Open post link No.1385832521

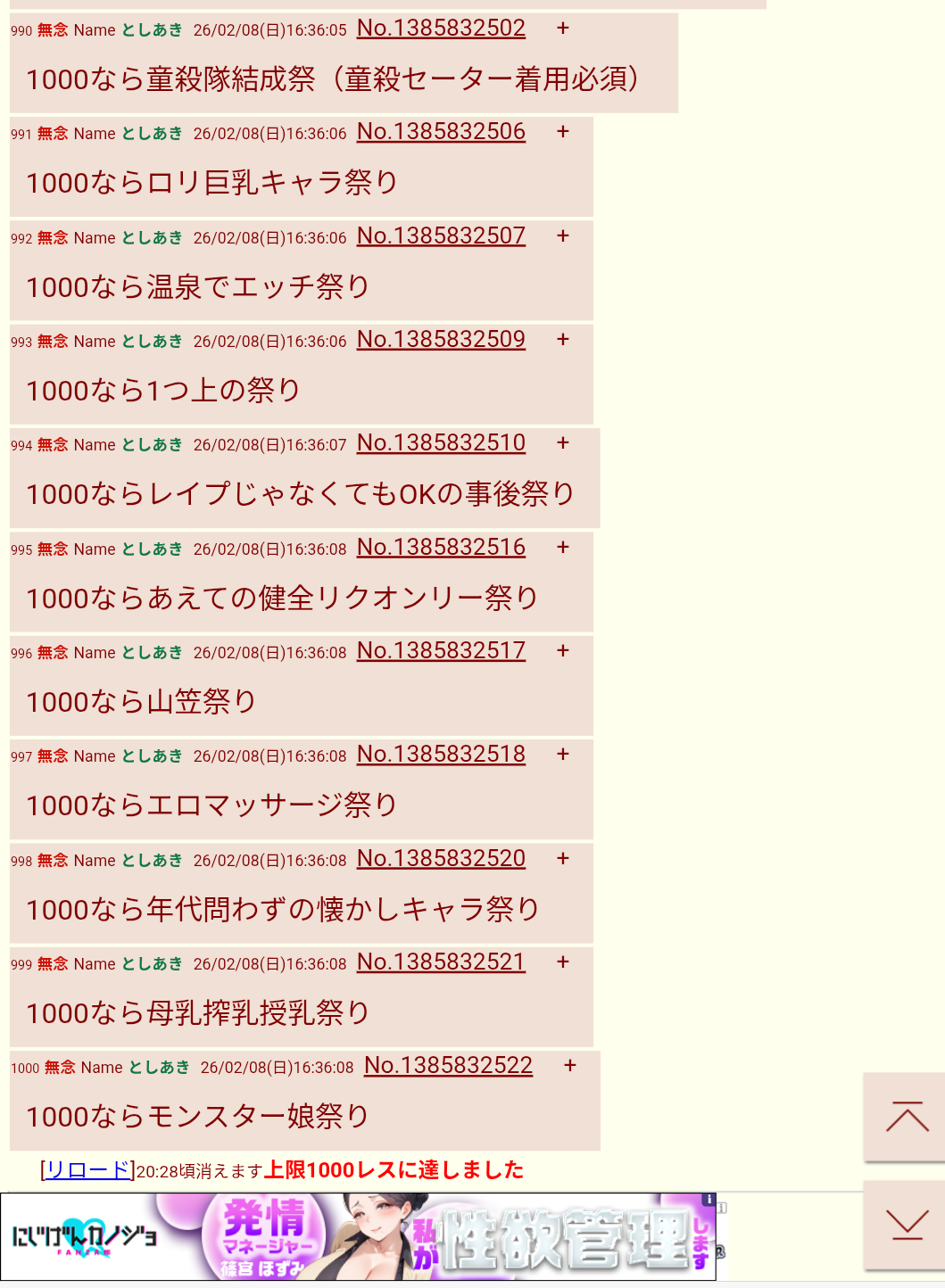441,962
